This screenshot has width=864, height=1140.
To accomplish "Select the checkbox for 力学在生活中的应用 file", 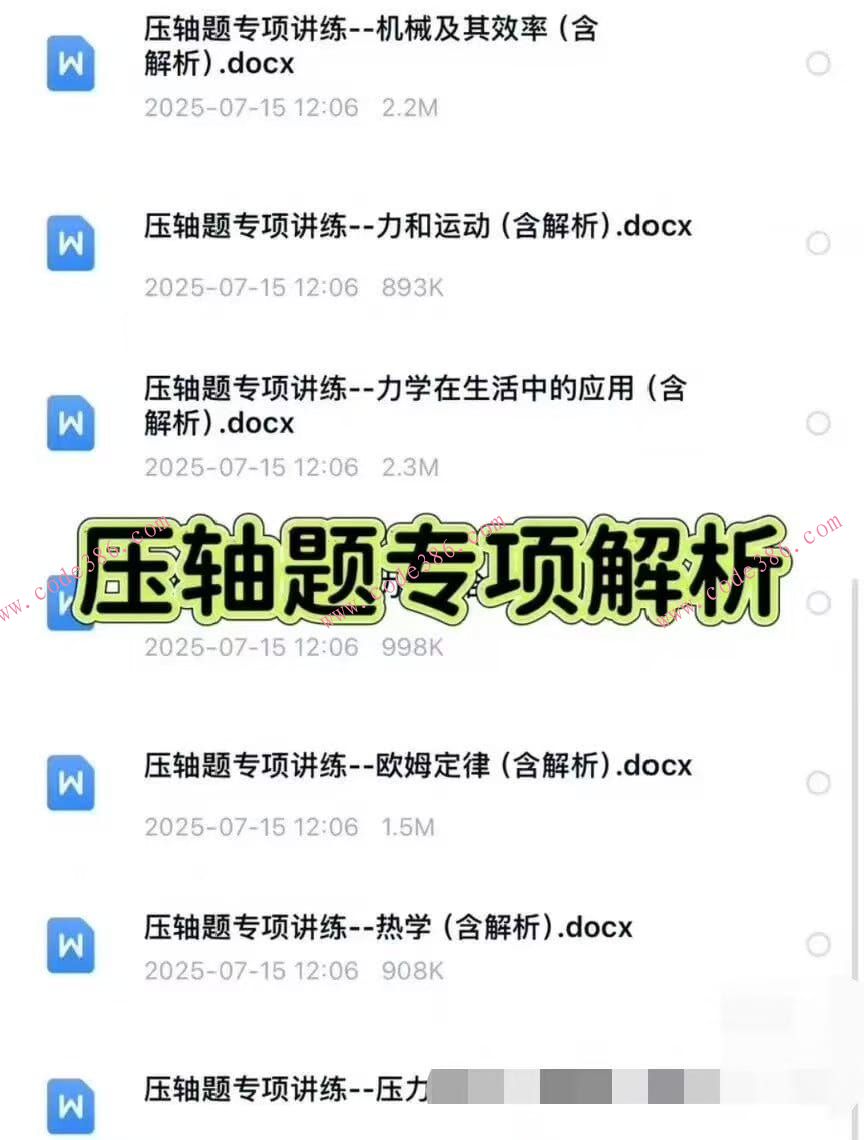I will point(819,423).
